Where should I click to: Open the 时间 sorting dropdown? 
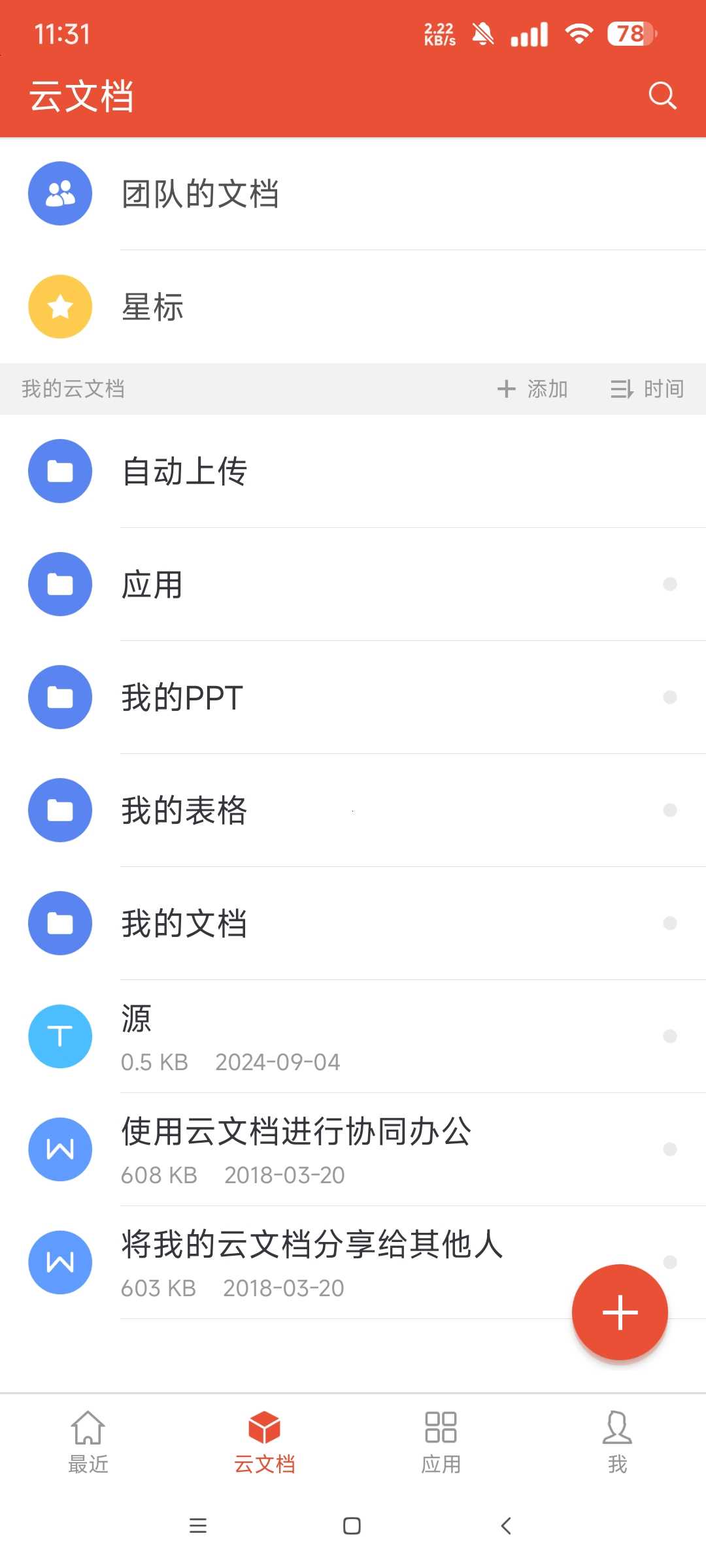pyautogui.click(x=648, y=389)
